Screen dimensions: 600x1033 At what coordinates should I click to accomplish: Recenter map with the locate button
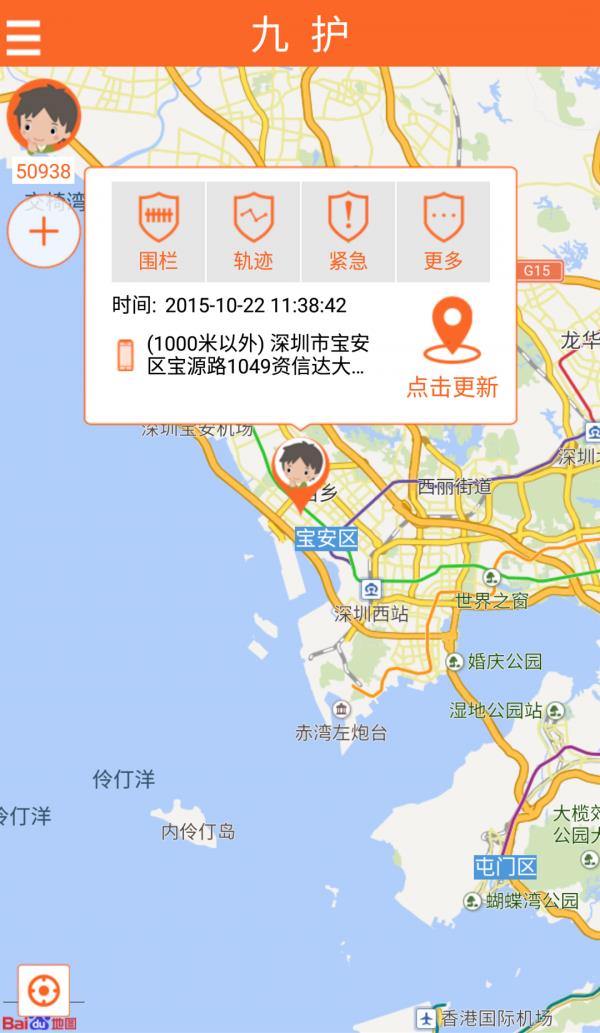click(44, 990)
